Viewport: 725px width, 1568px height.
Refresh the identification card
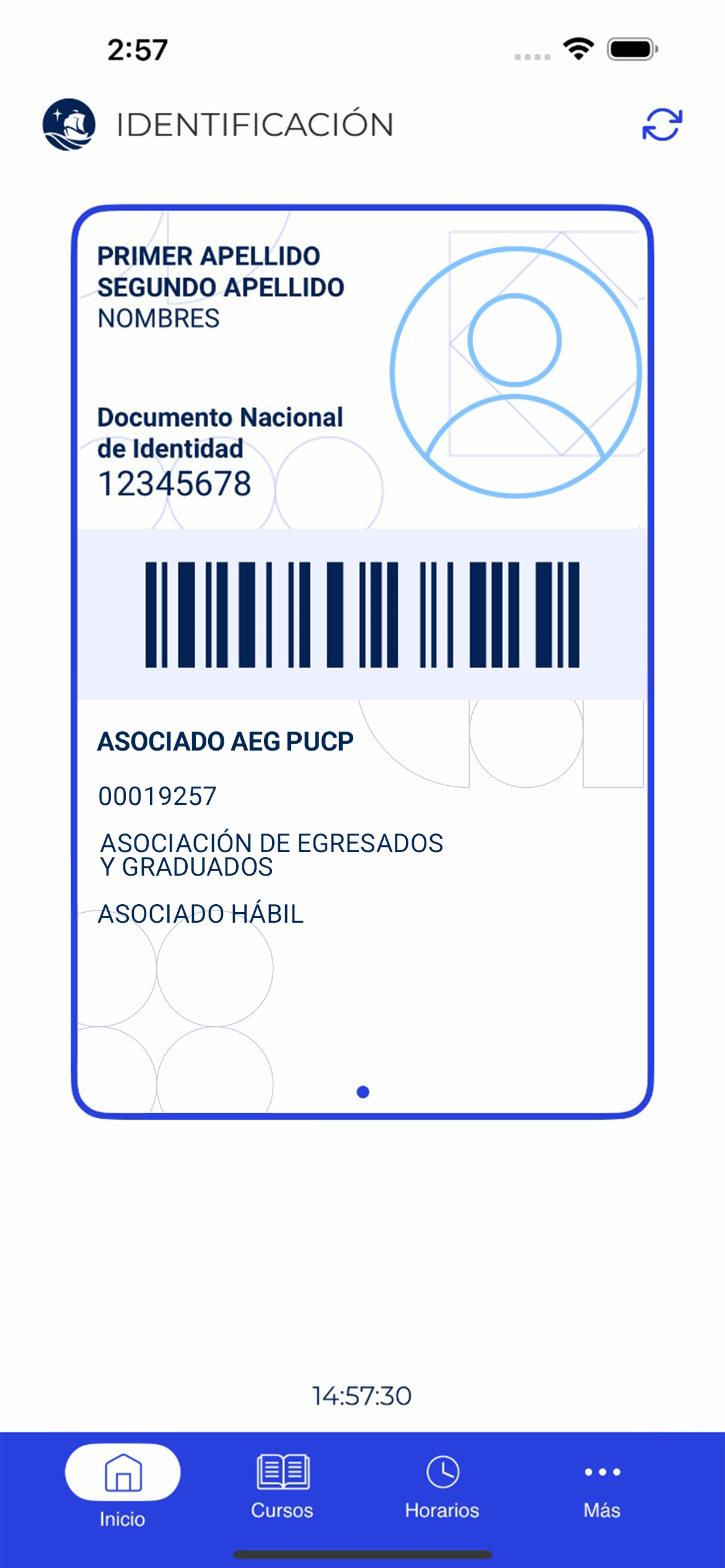(662, 125)
